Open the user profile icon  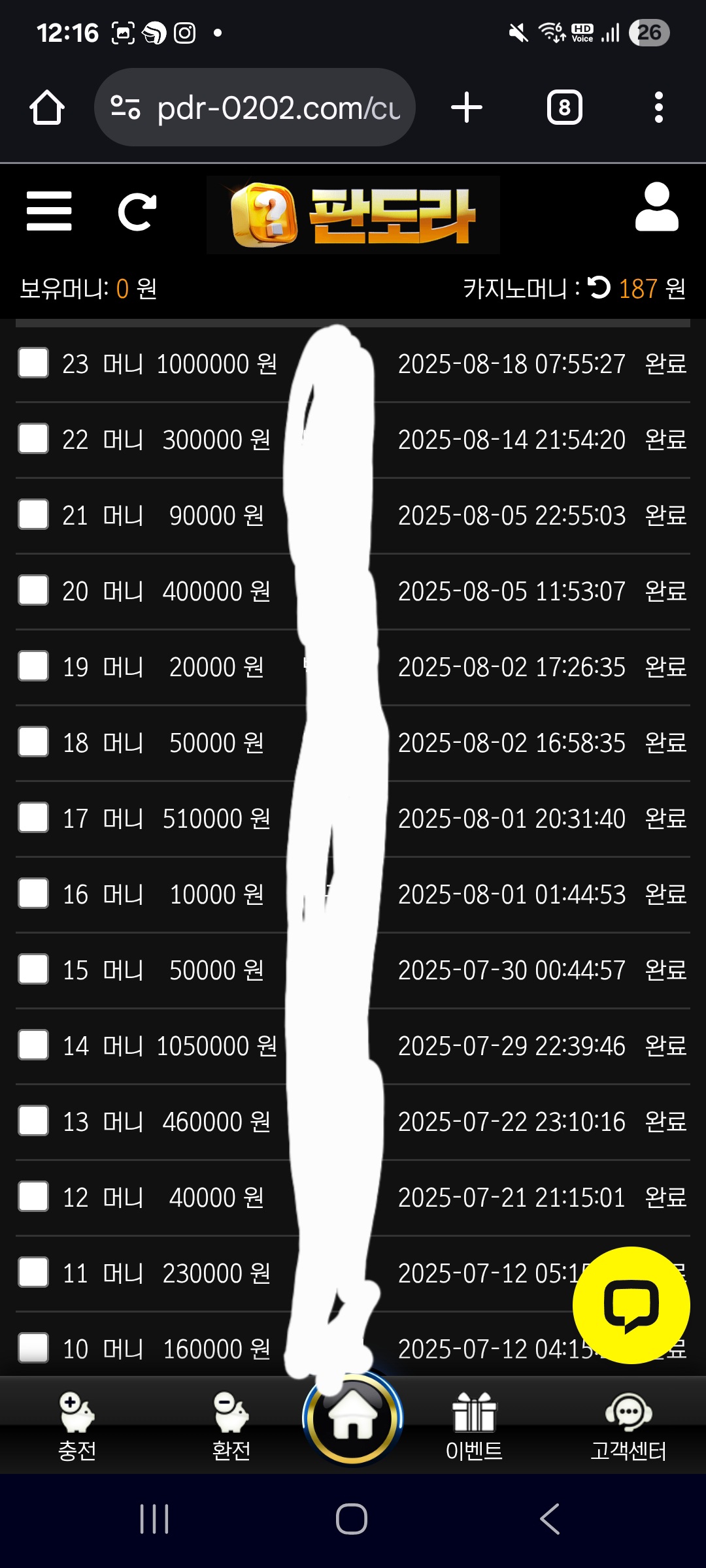pyautogui.click(x=656, y=207)
